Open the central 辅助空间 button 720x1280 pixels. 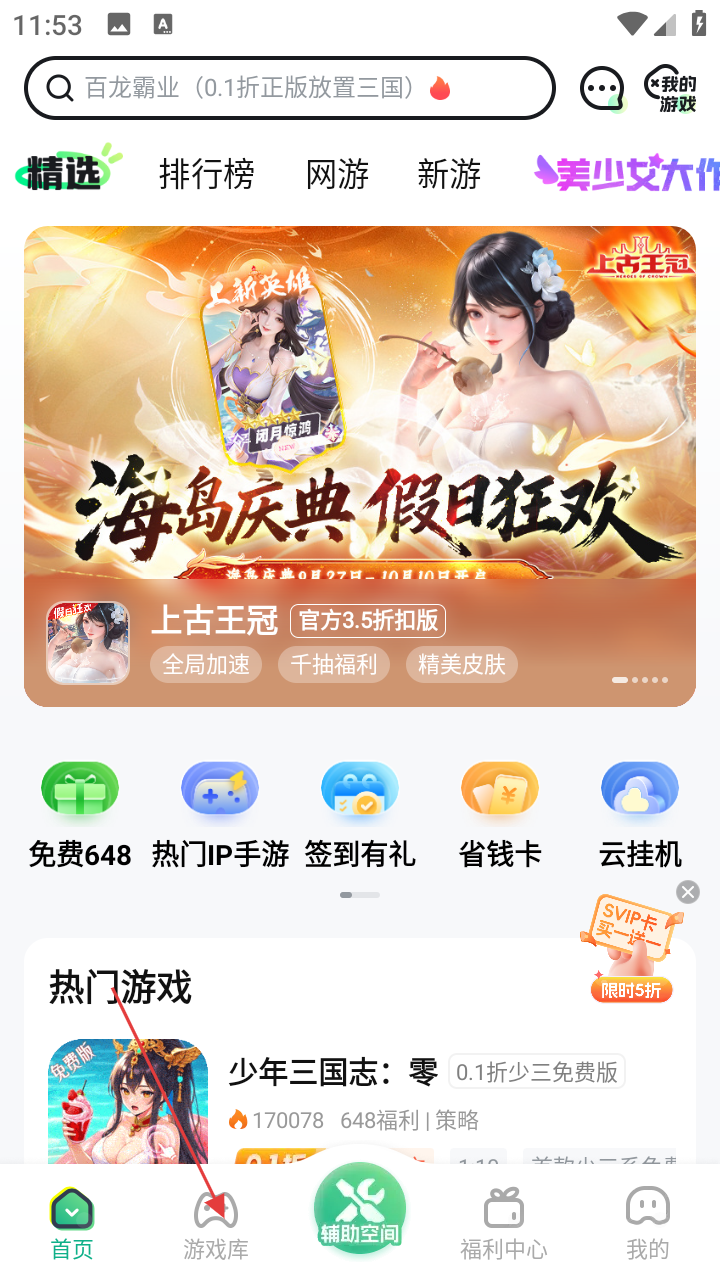360,1210
